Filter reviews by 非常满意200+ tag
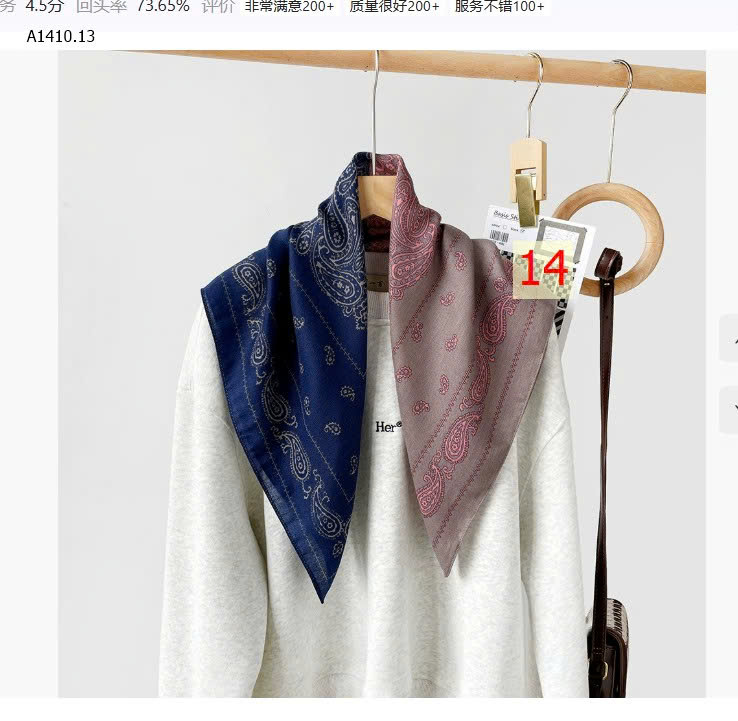738x721 pixels. [x=289, y=6]
